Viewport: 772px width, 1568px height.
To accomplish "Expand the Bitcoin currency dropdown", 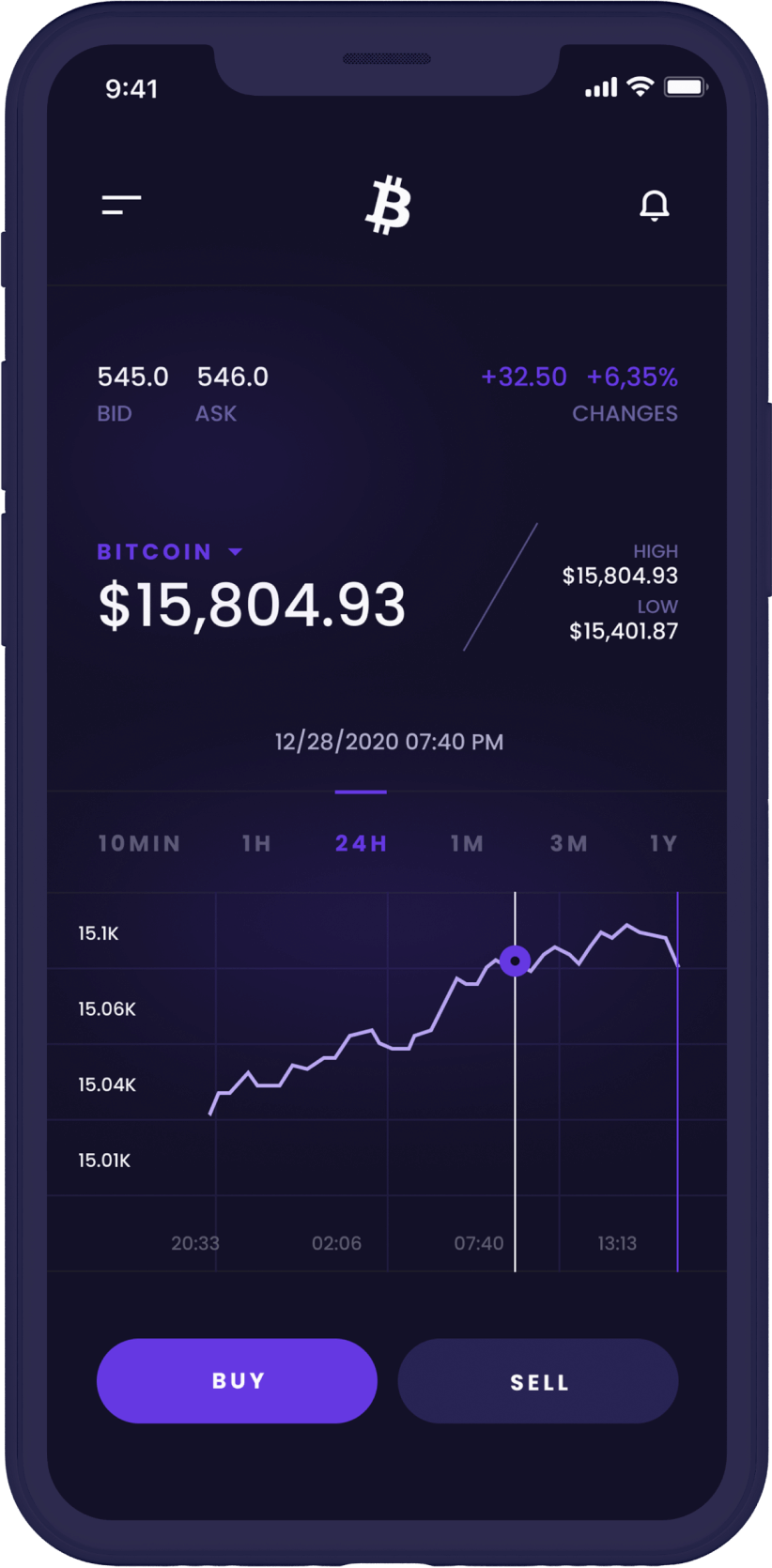I will (x=235, y=552).
